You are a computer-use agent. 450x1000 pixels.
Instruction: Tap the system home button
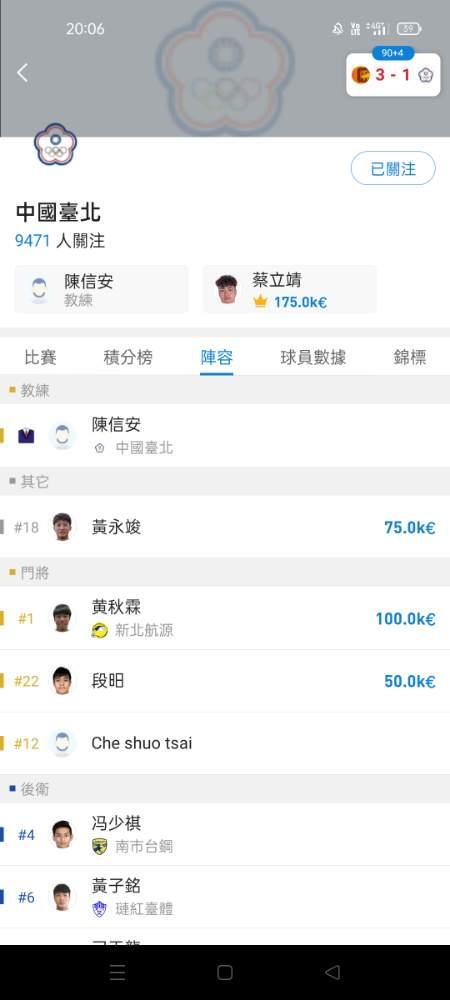224,972
